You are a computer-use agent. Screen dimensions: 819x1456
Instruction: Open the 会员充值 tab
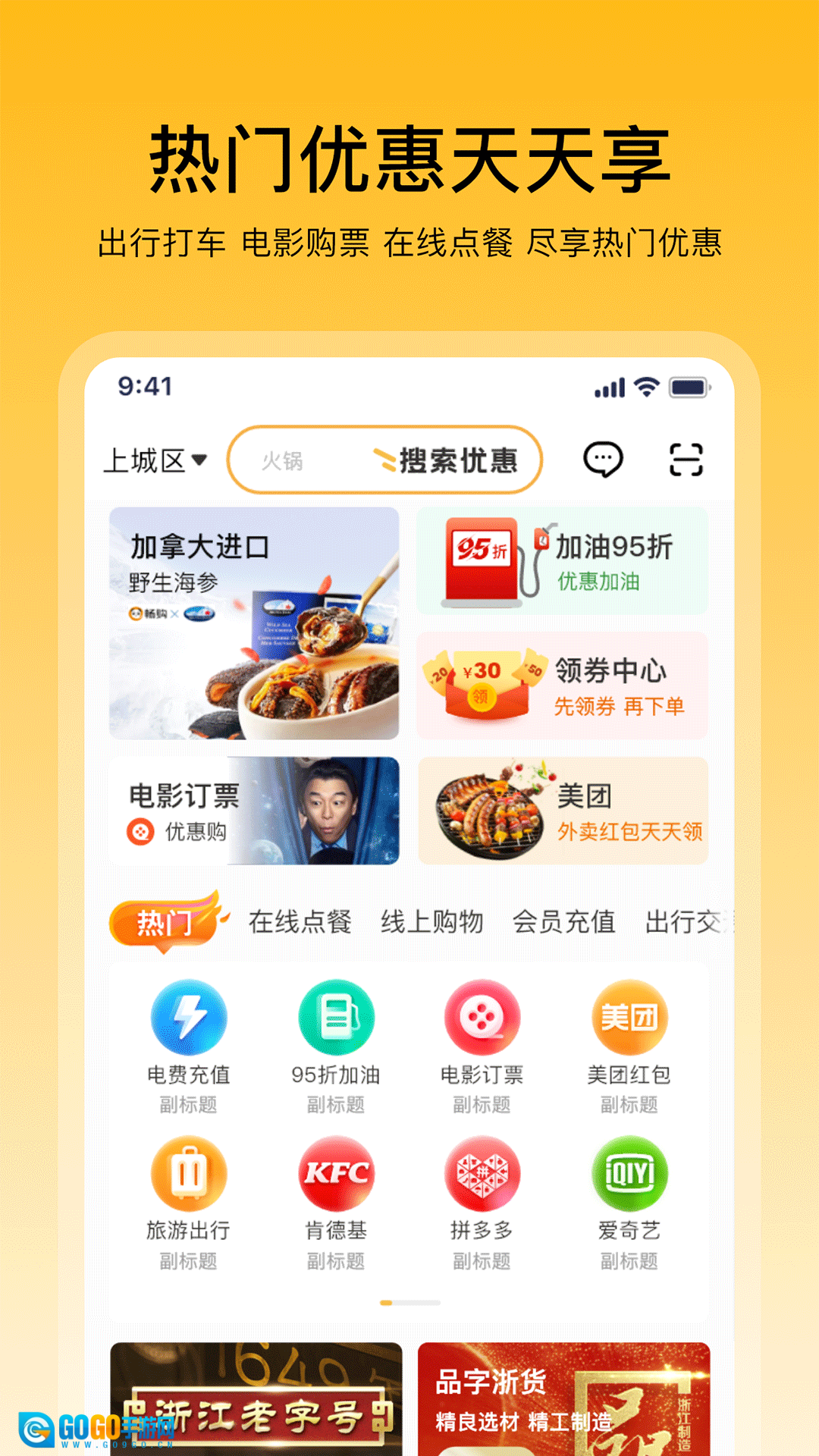click(564, 924)
